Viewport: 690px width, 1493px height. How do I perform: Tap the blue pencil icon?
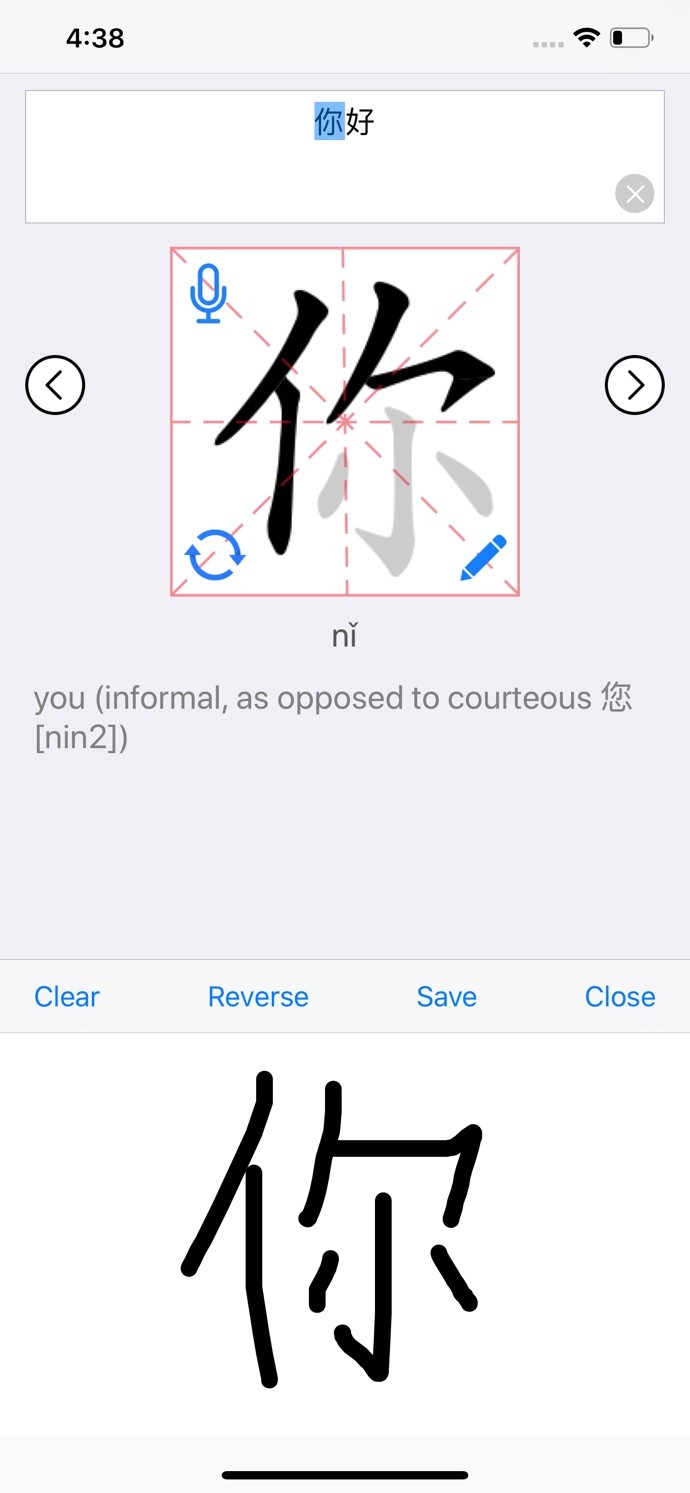pyautogui.click(x=484, y=557)
